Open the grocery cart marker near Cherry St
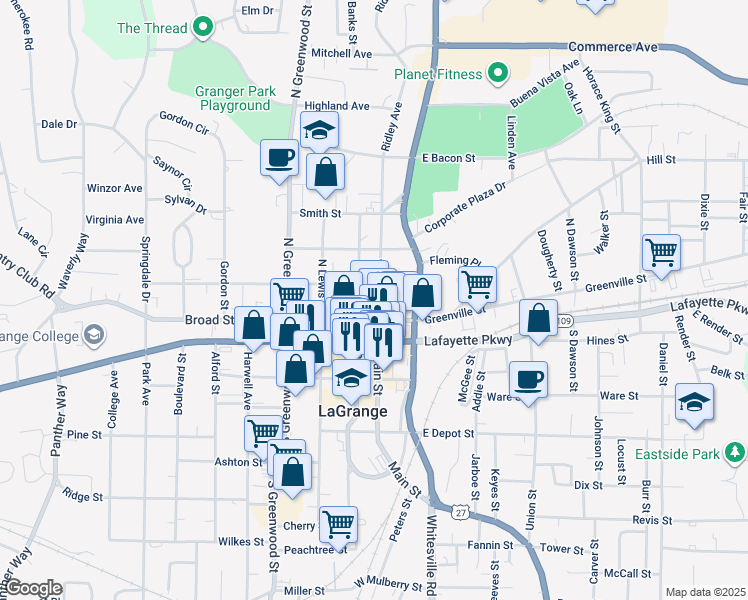The width and height of the screenshot is (748, 600). 338,522
